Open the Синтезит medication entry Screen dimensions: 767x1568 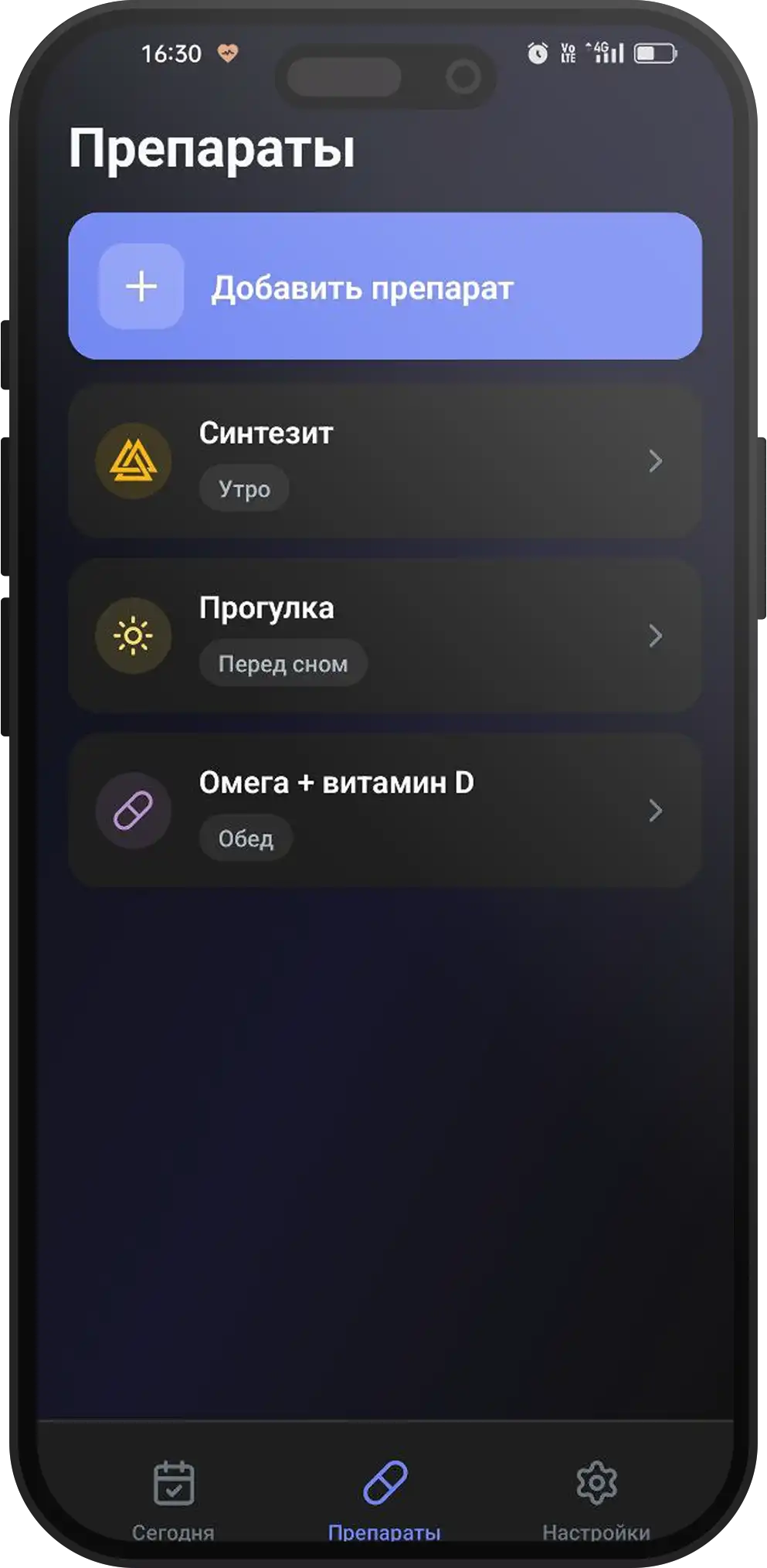(x=385, y=461)
